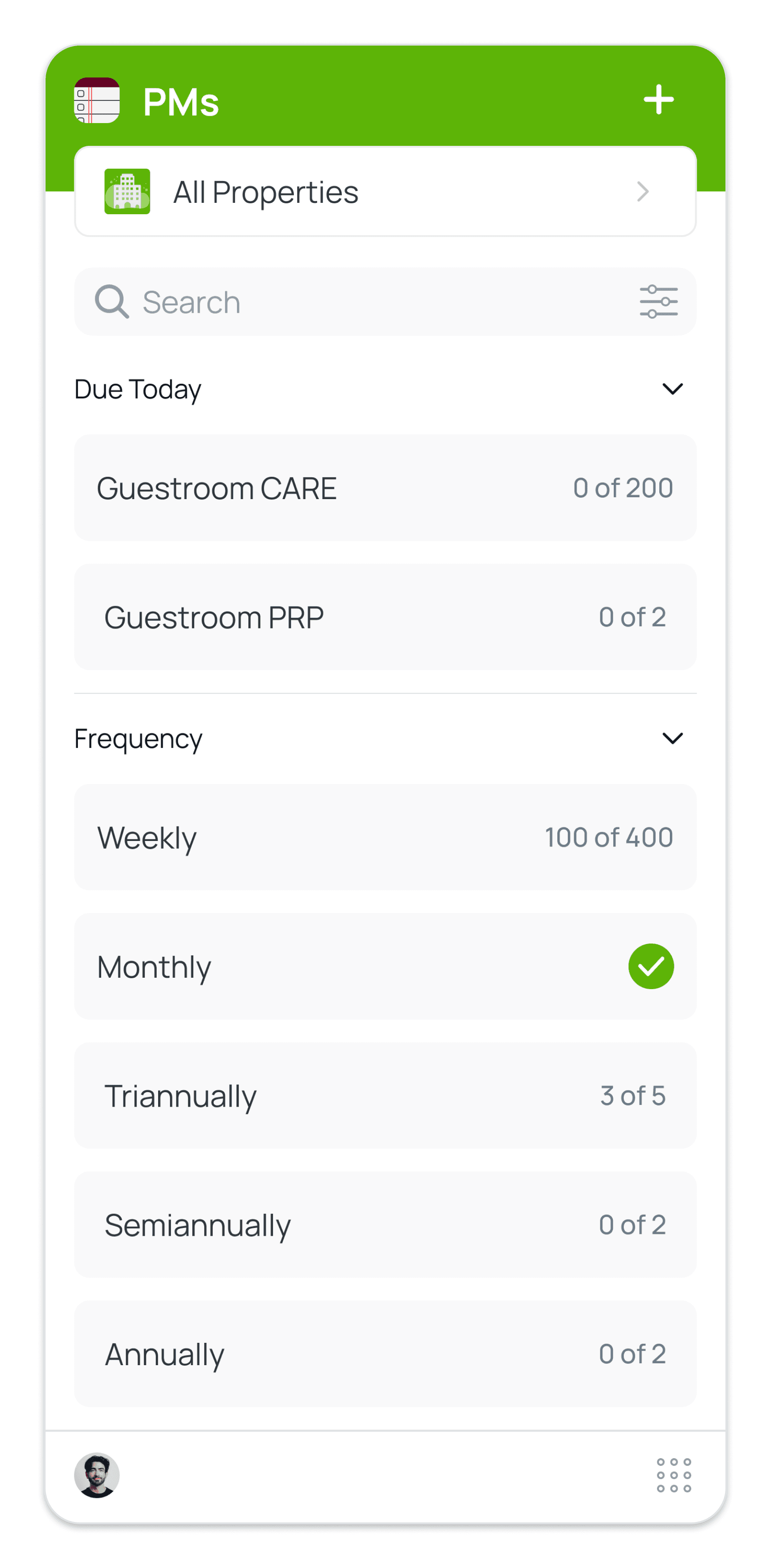Open Guestroom PRP PMs
The height and width of the screenshot is (1568, 771).
[x=385, y=617]
